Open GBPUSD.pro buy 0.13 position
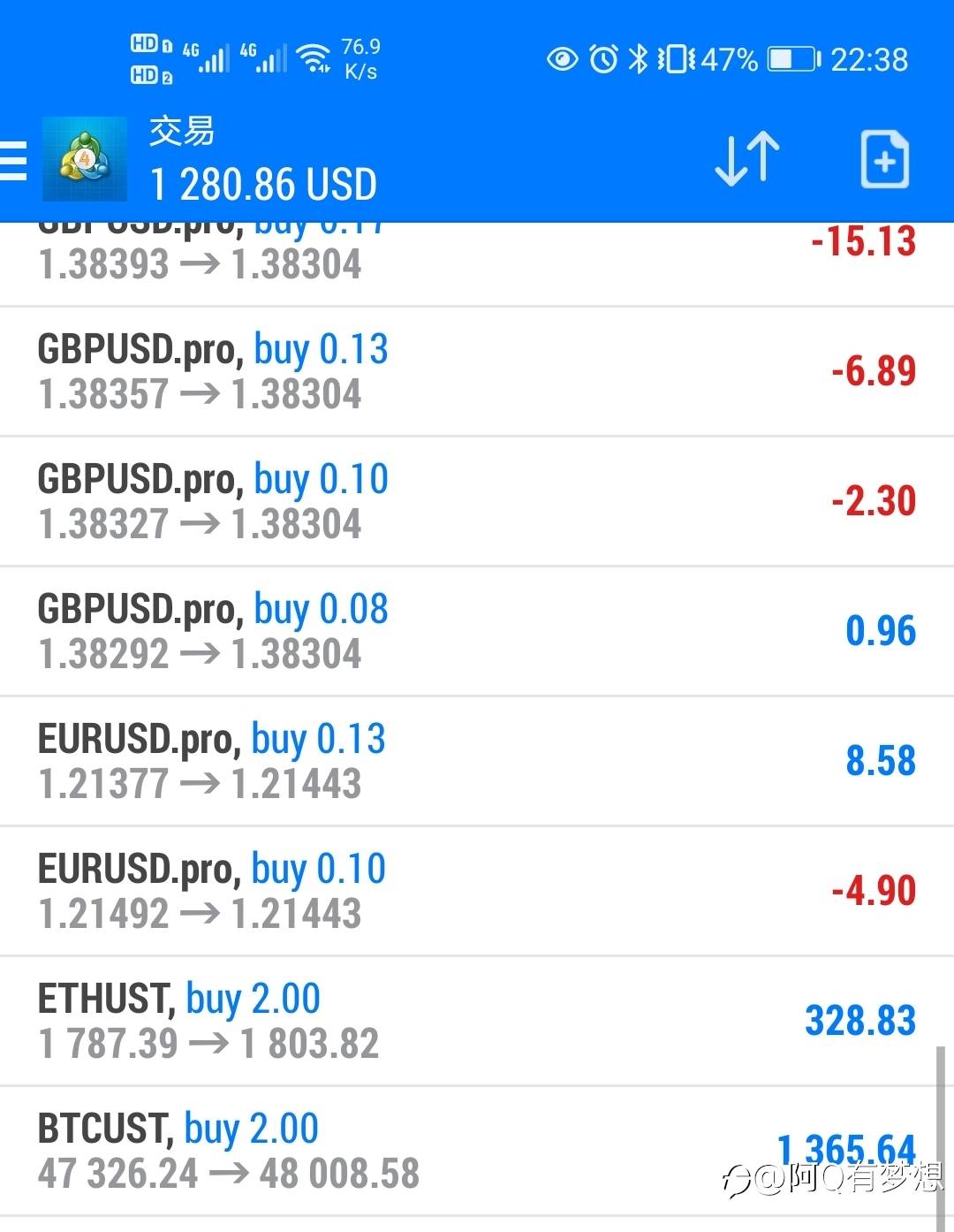 point(477,372)
